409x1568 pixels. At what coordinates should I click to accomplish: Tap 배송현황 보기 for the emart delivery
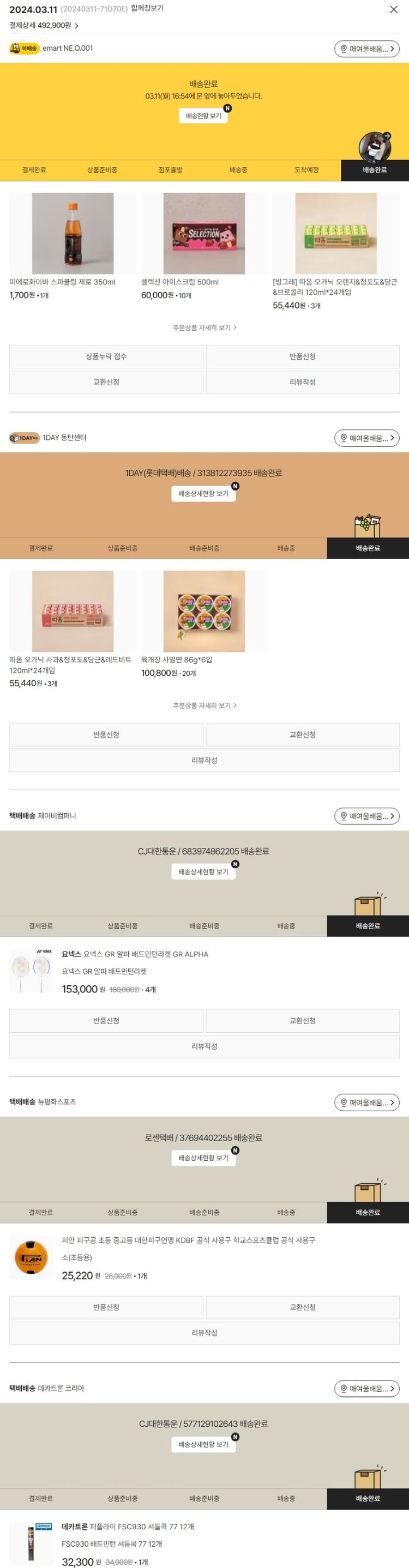click(x=203, y=116)
